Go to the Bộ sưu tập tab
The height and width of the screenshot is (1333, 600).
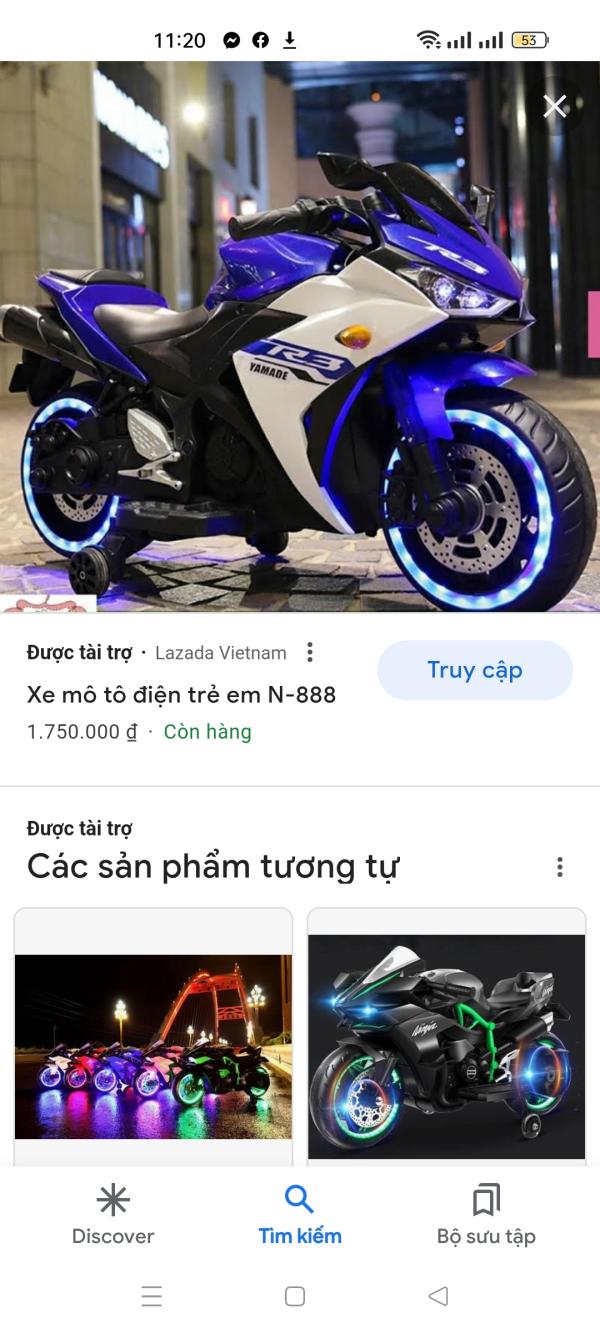click(x=486, y=1215)
